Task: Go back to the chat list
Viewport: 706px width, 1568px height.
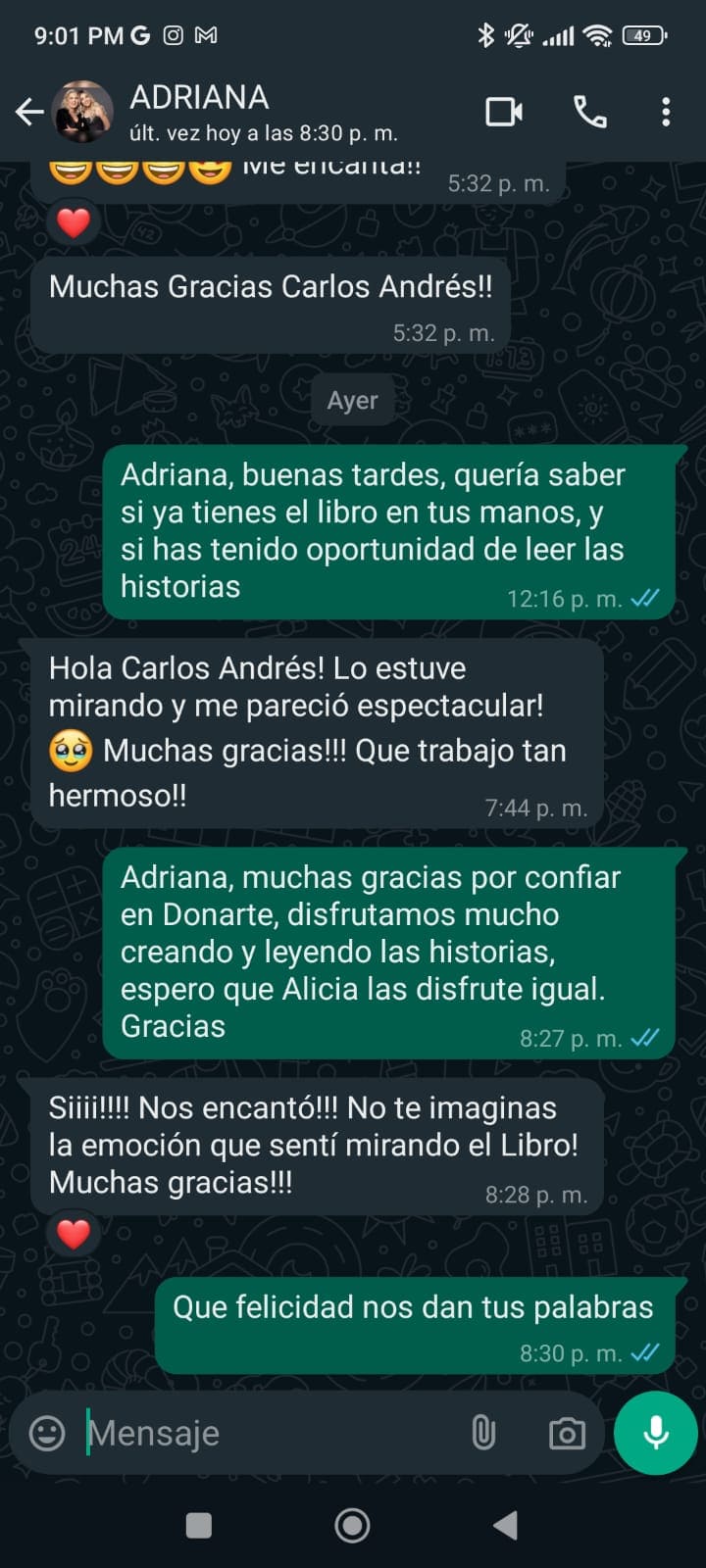Action: (x=29, y=113)
